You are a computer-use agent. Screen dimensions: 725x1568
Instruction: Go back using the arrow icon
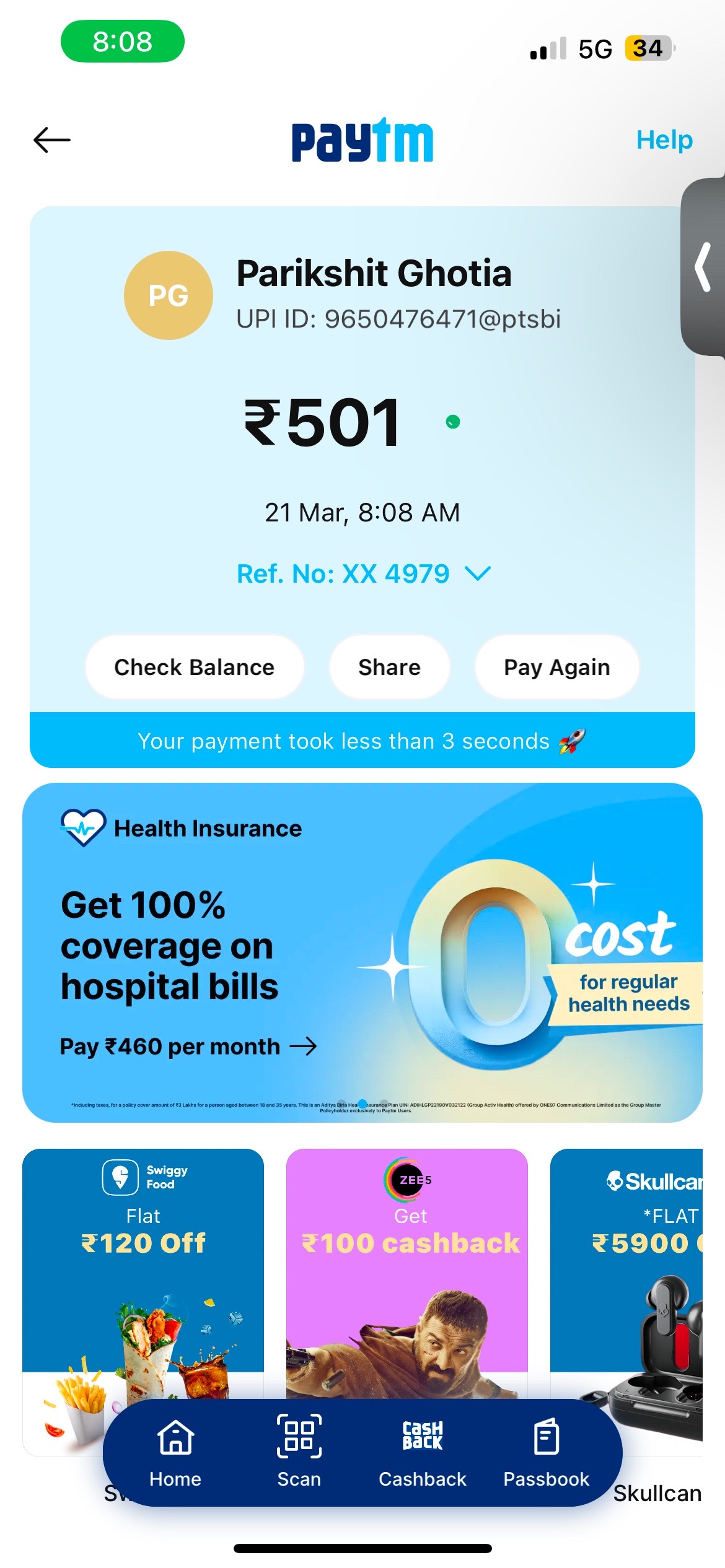click(x=52, y=140)
